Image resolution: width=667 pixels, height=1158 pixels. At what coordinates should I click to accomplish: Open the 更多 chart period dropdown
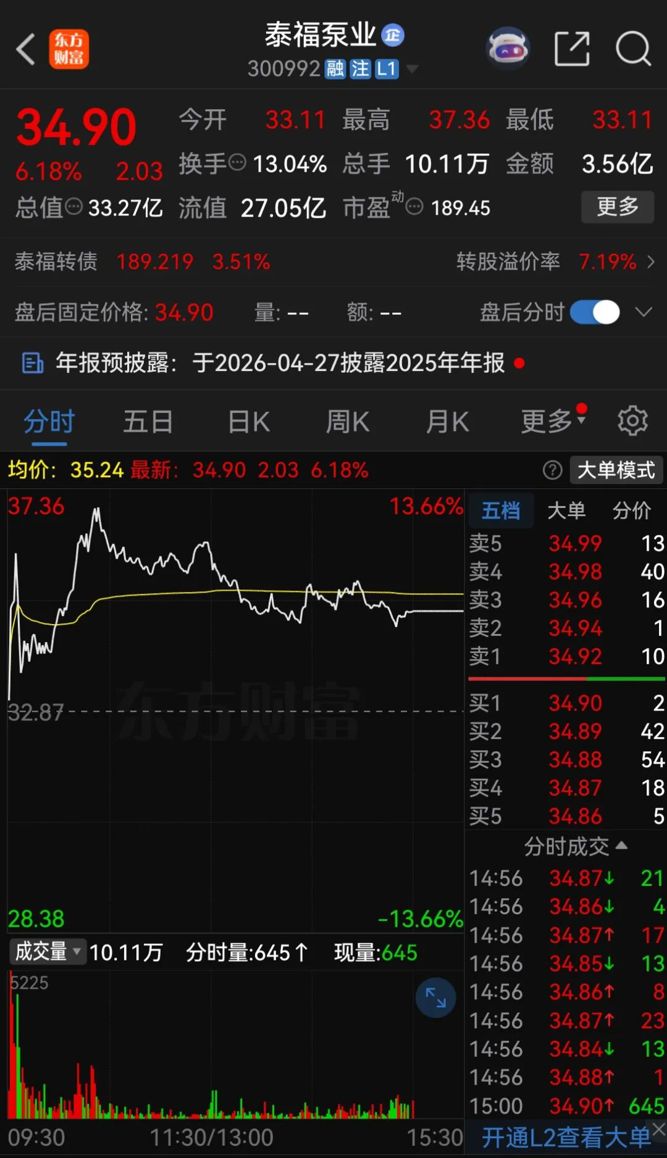(x=551, y=421)
